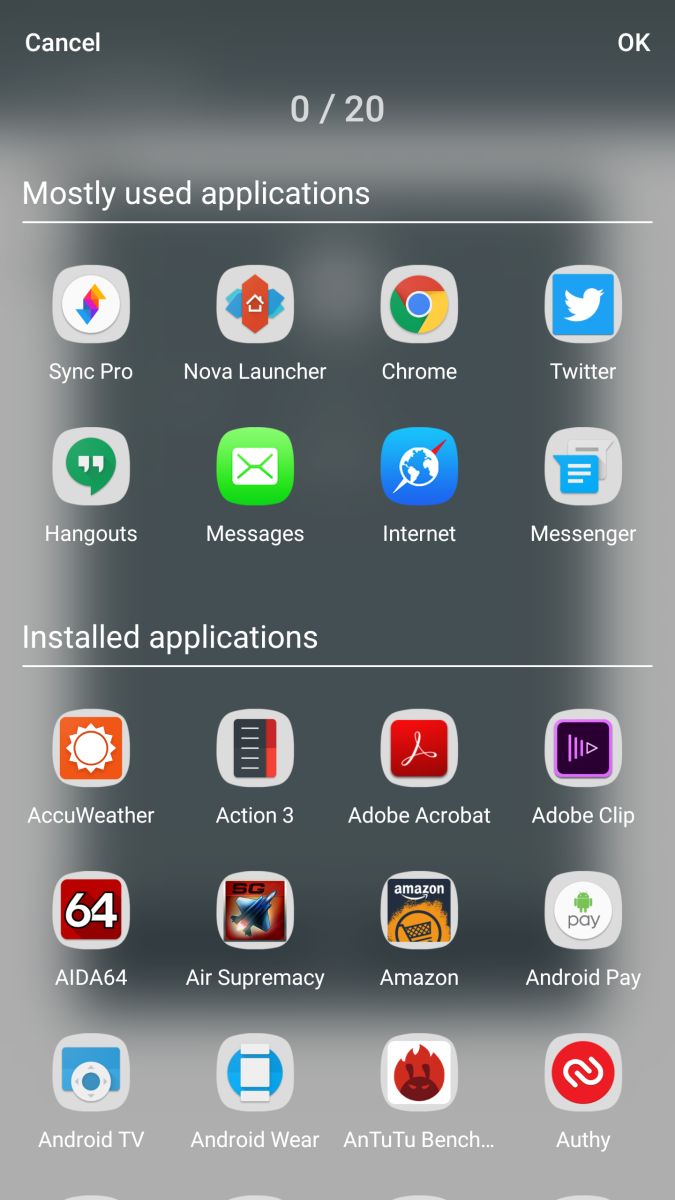Confirm the selection with OK
The image size is (675, 1200).
coord(634,43)
